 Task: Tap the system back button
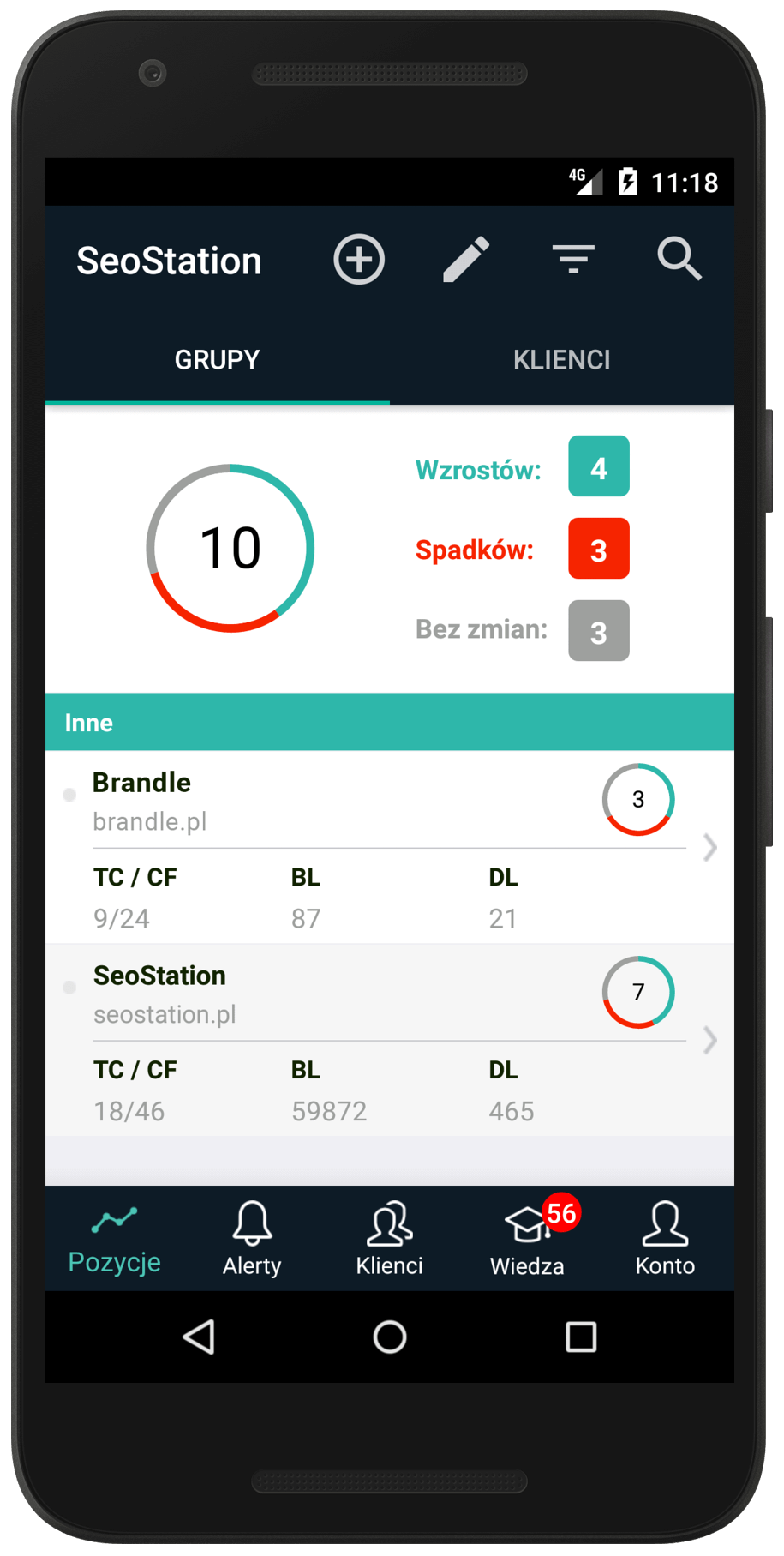tap(199, 1337)
